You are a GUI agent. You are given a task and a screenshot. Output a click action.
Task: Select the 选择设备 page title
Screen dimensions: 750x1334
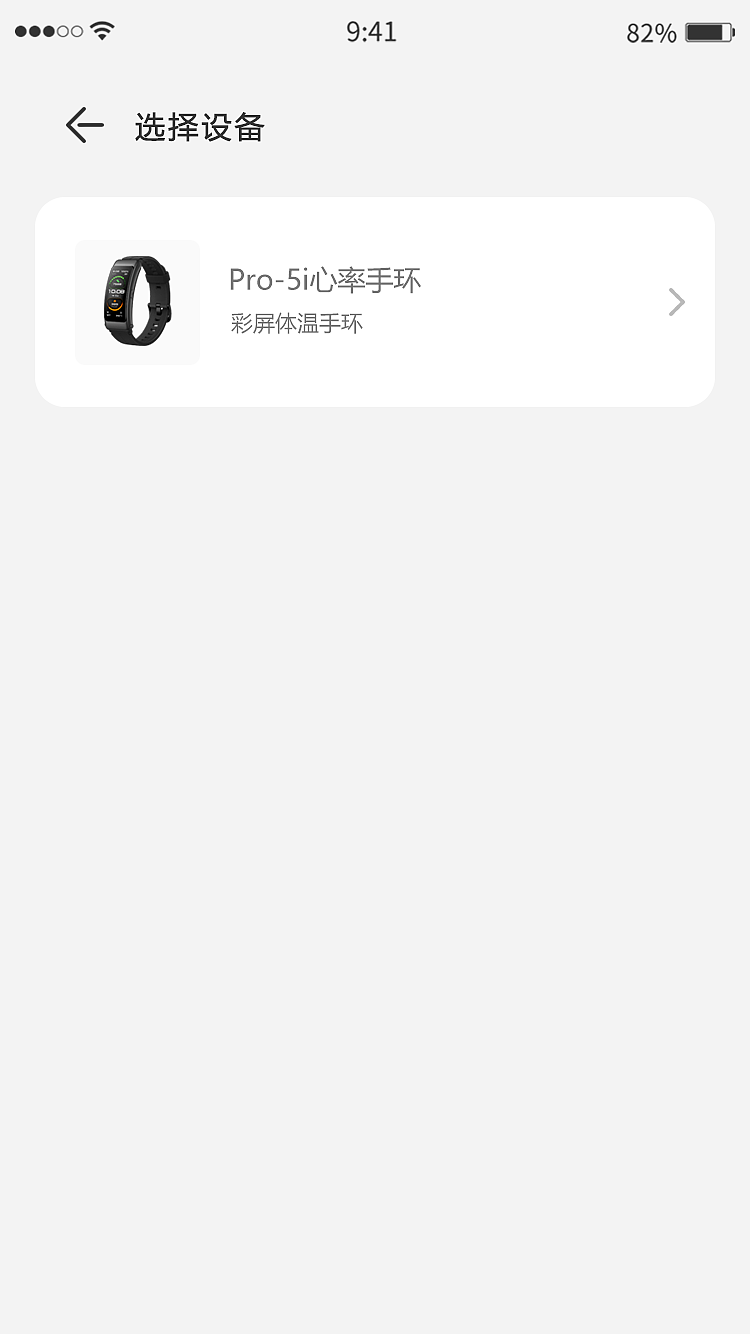coord(199,126)
